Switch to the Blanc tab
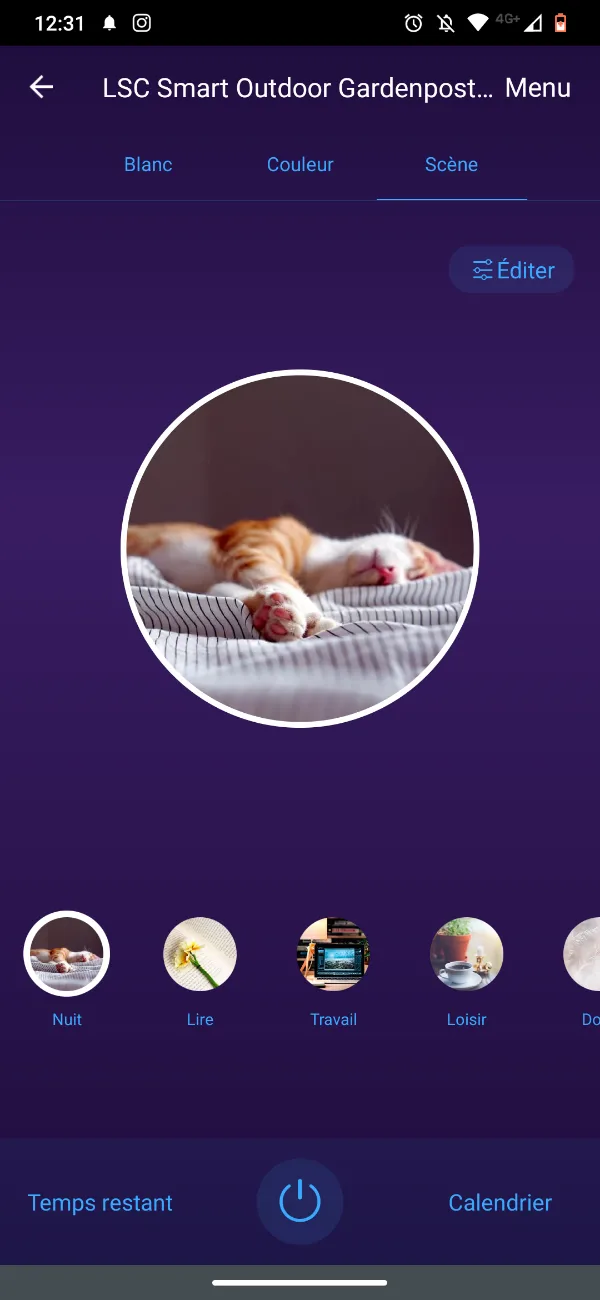The image size is (600, 1300). coord(148,165)
